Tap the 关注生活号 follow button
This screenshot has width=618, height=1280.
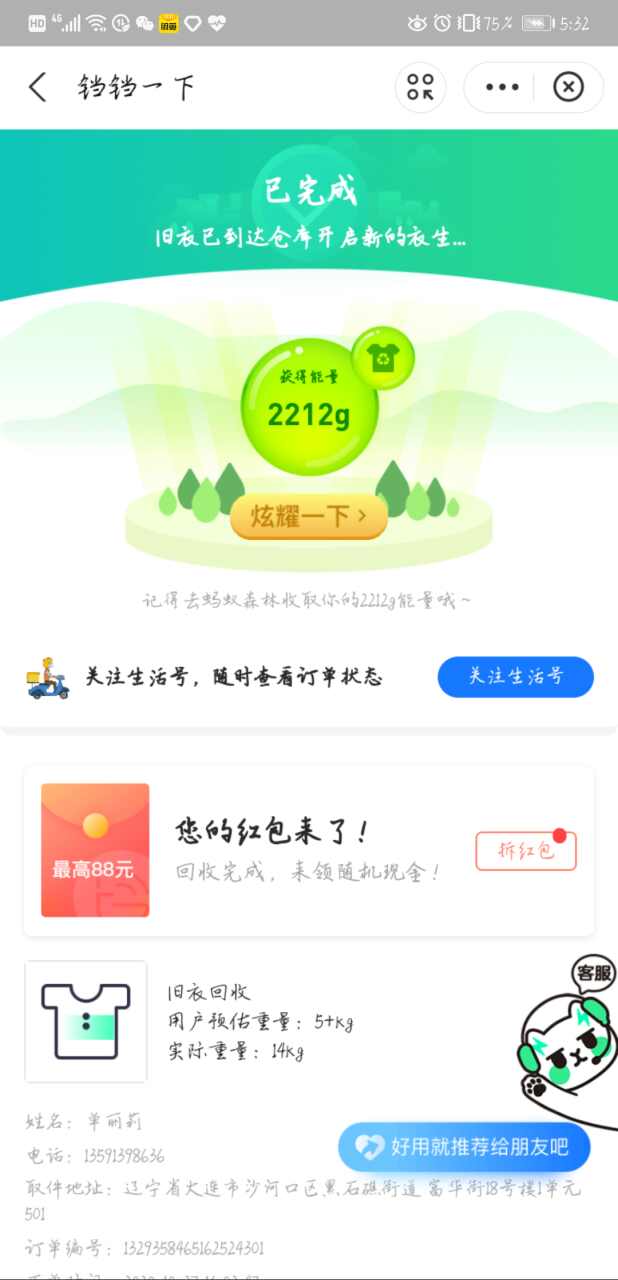(x=515, y=677)
